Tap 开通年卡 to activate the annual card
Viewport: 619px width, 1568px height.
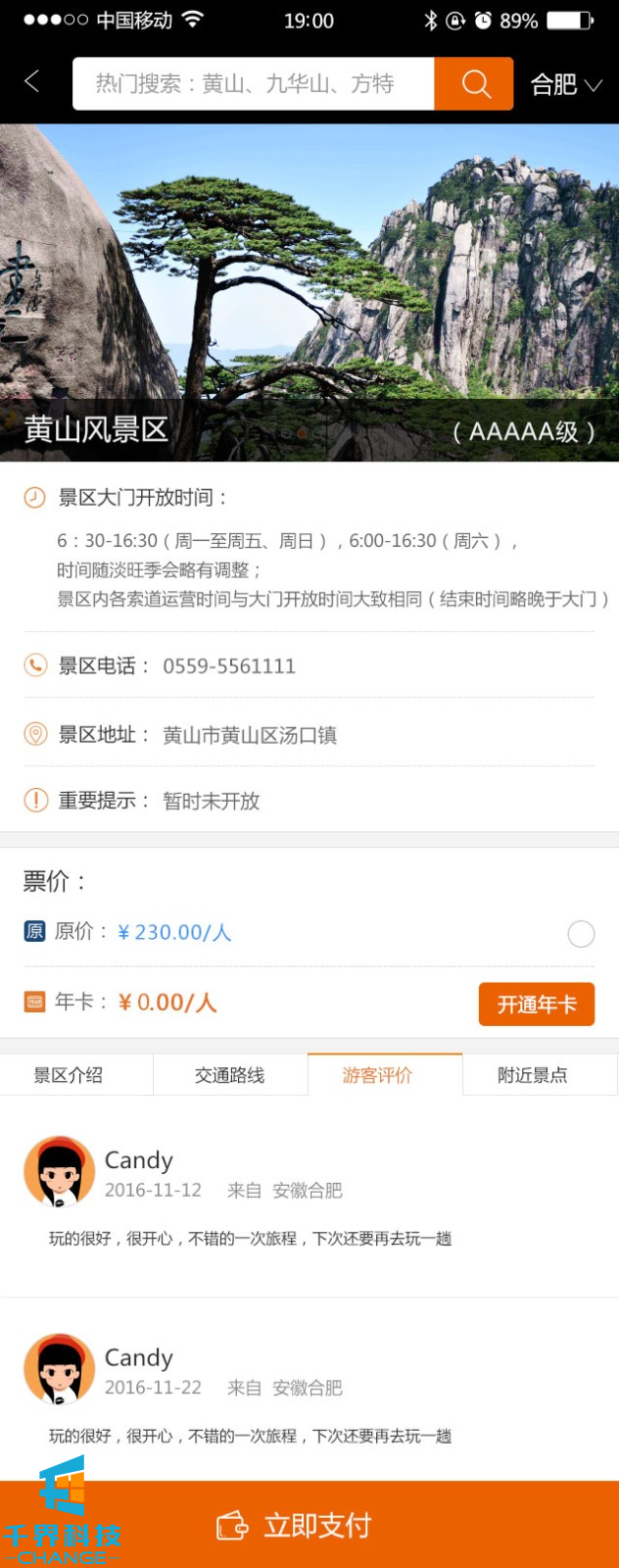[536, 1004]
